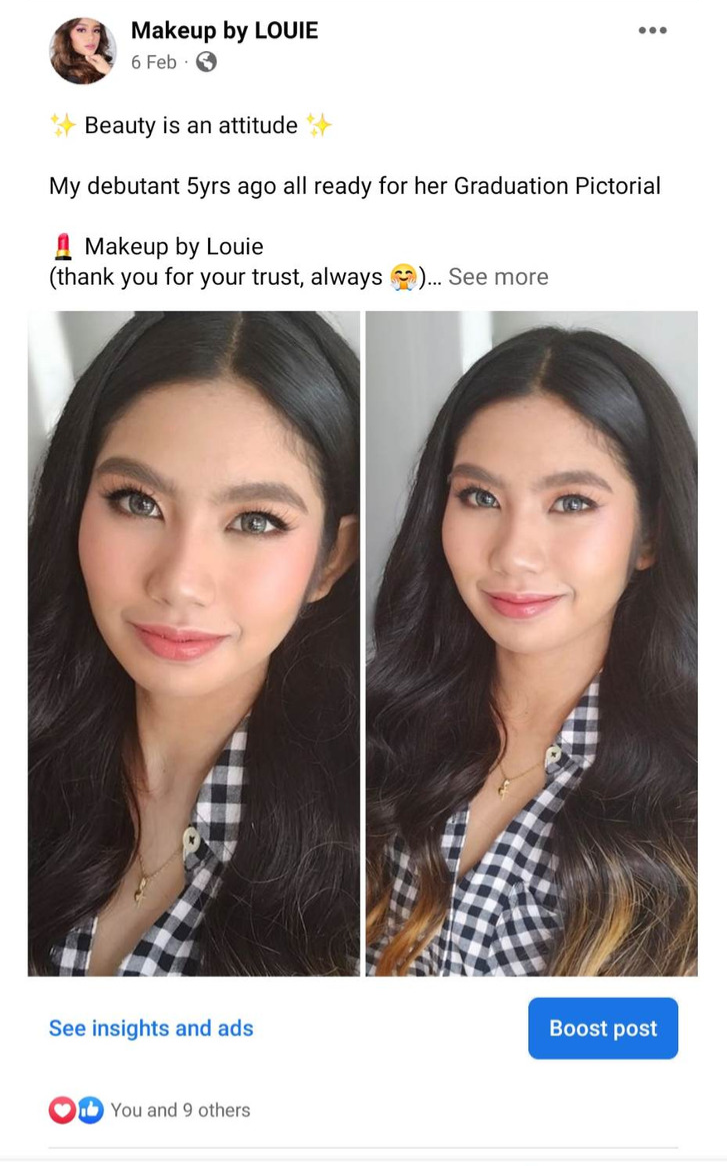The height and width of the screenshot is (1166, 727).
Task: View reactions from You and 9 others
Action: (x=179, y=1110)
